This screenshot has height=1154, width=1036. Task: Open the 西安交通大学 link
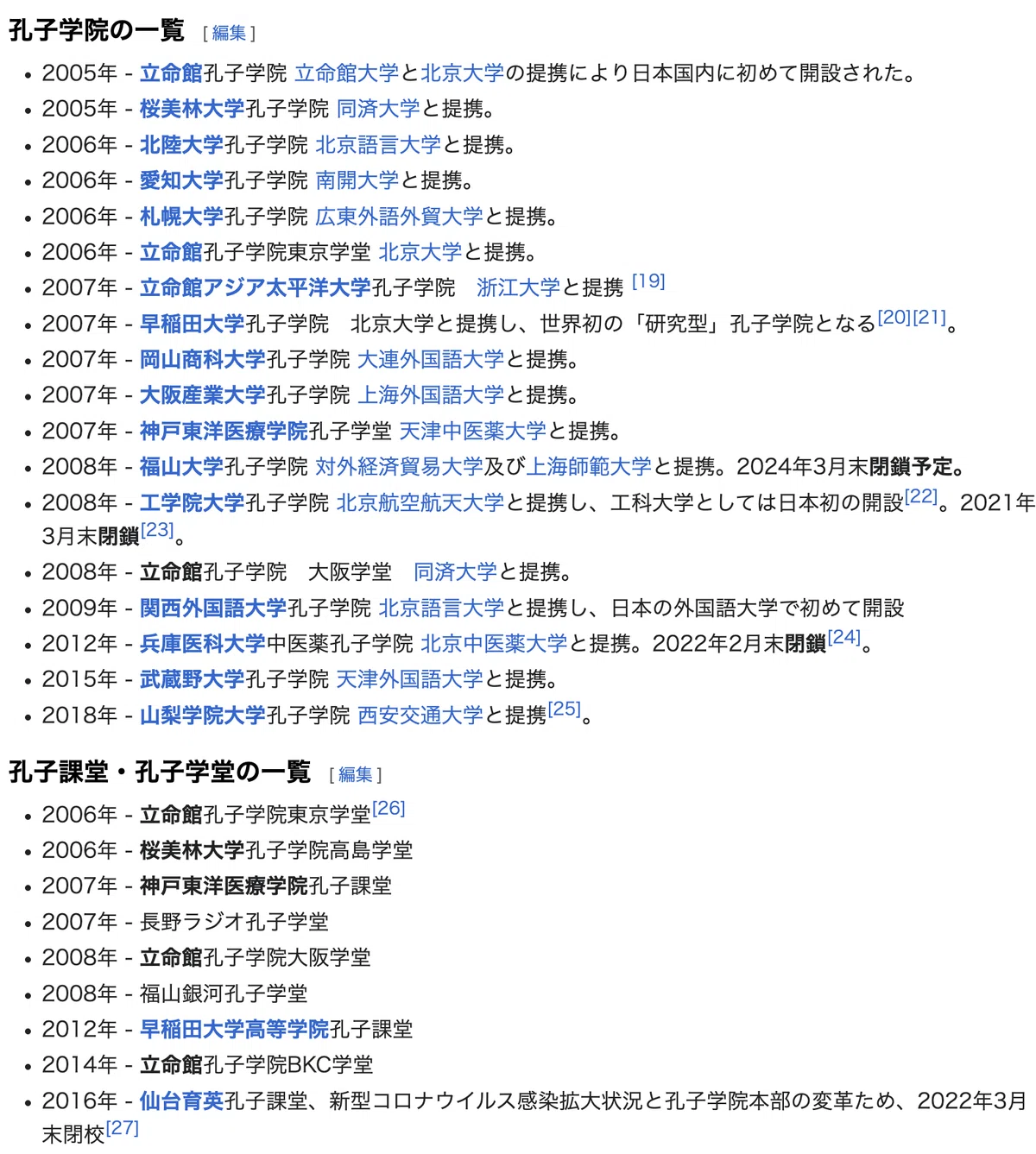pos(420,716)
